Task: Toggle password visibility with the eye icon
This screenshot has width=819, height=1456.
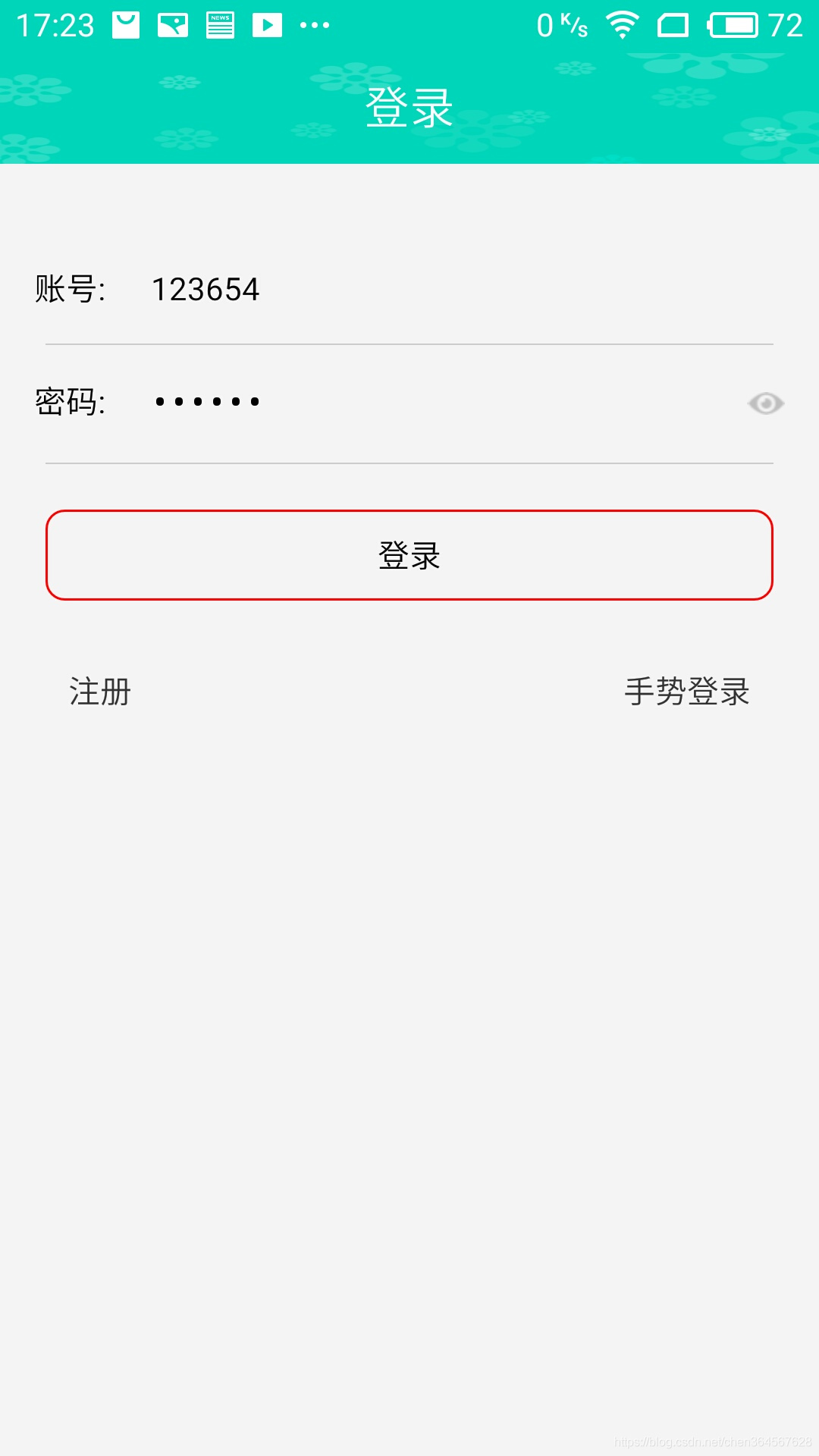Action: tap(766, 403)
